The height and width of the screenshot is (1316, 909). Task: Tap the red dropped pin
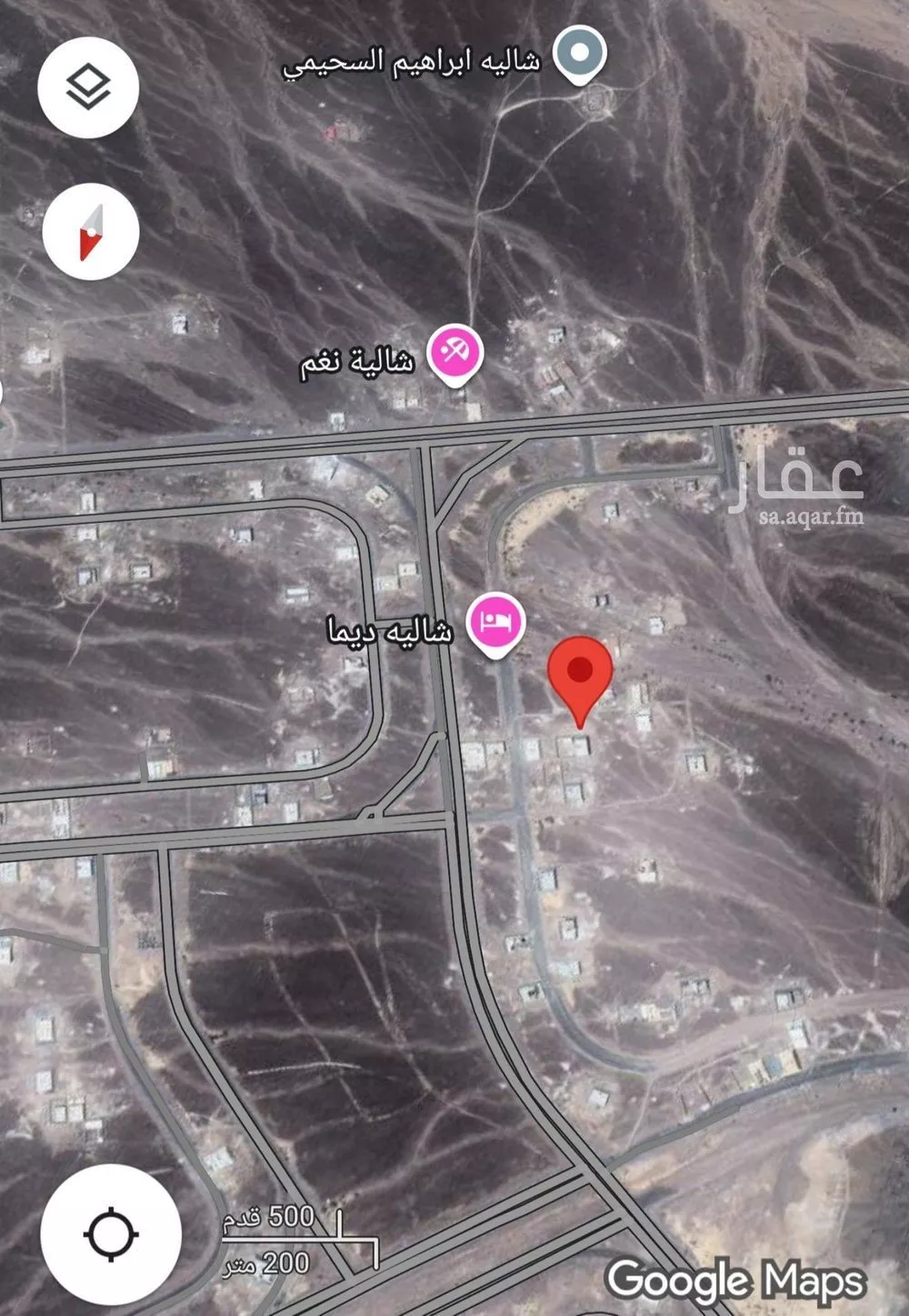(580, 674)
